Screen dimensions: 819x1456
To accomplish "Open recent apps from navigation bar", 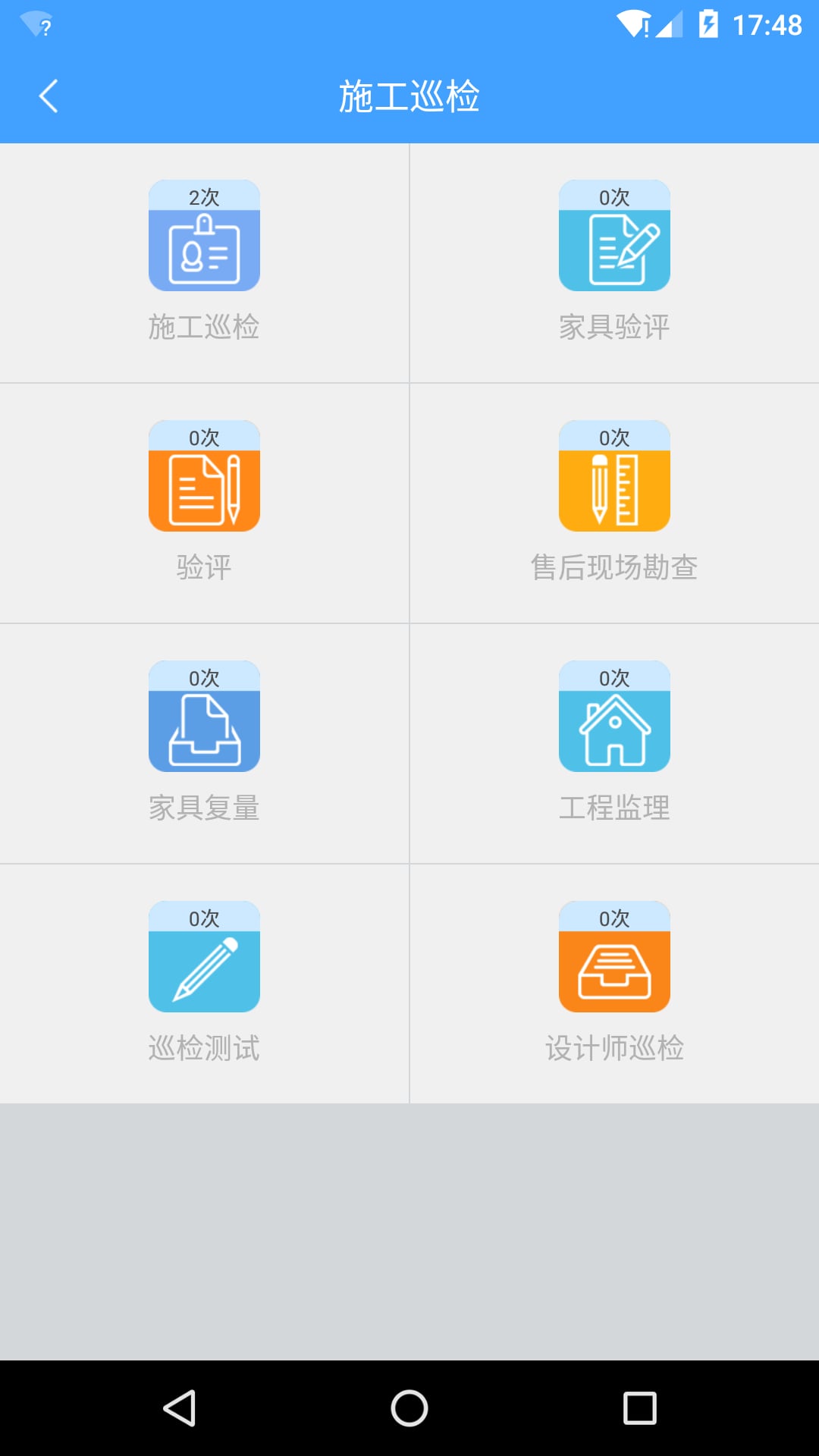I will (x=639, y=1408).
